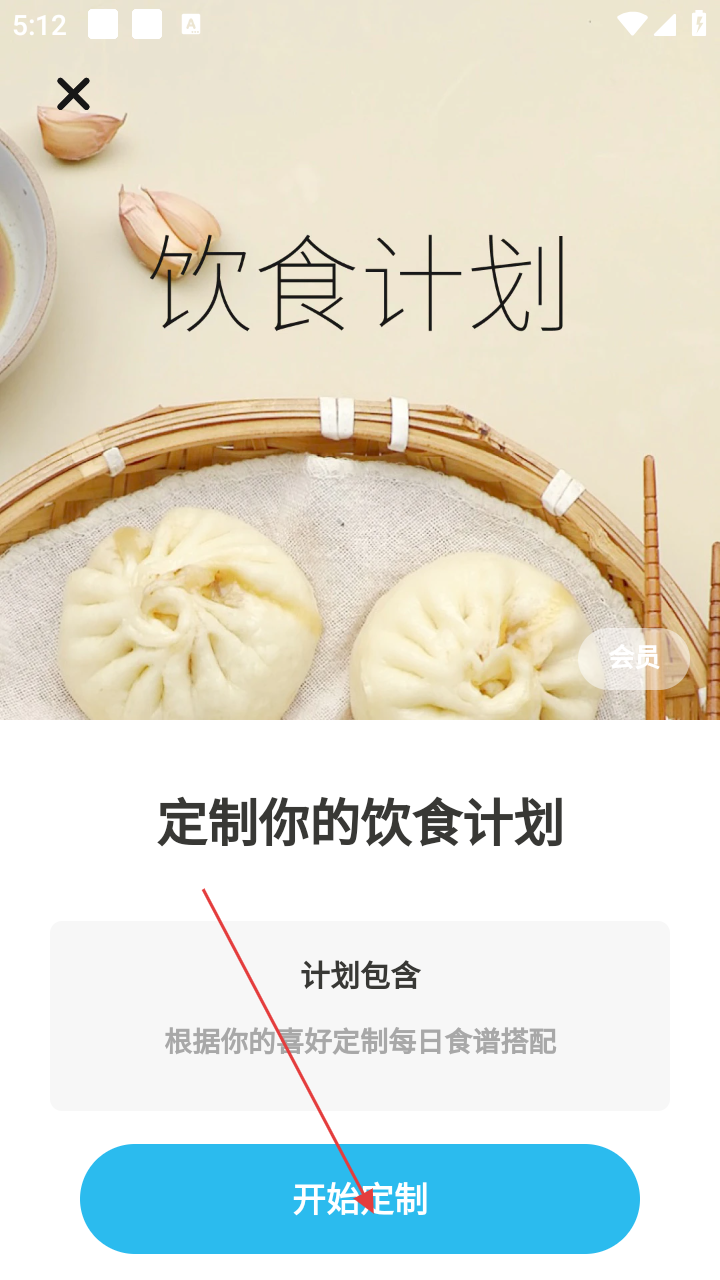This screenshot has height=1280, width=720.
Task: Open the 会员 membership badge
Action: pyautogui.click(x=634, y=658)
